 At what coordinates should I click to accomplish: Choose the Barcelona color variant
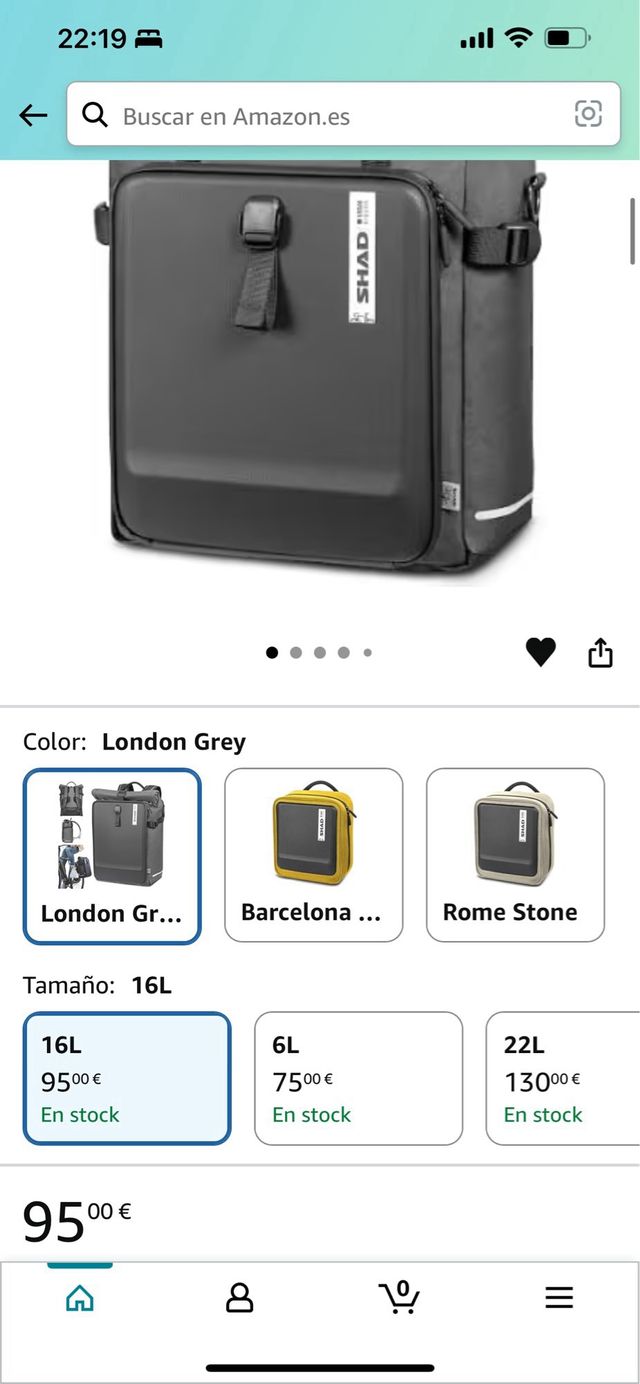(x=313, y=855)
